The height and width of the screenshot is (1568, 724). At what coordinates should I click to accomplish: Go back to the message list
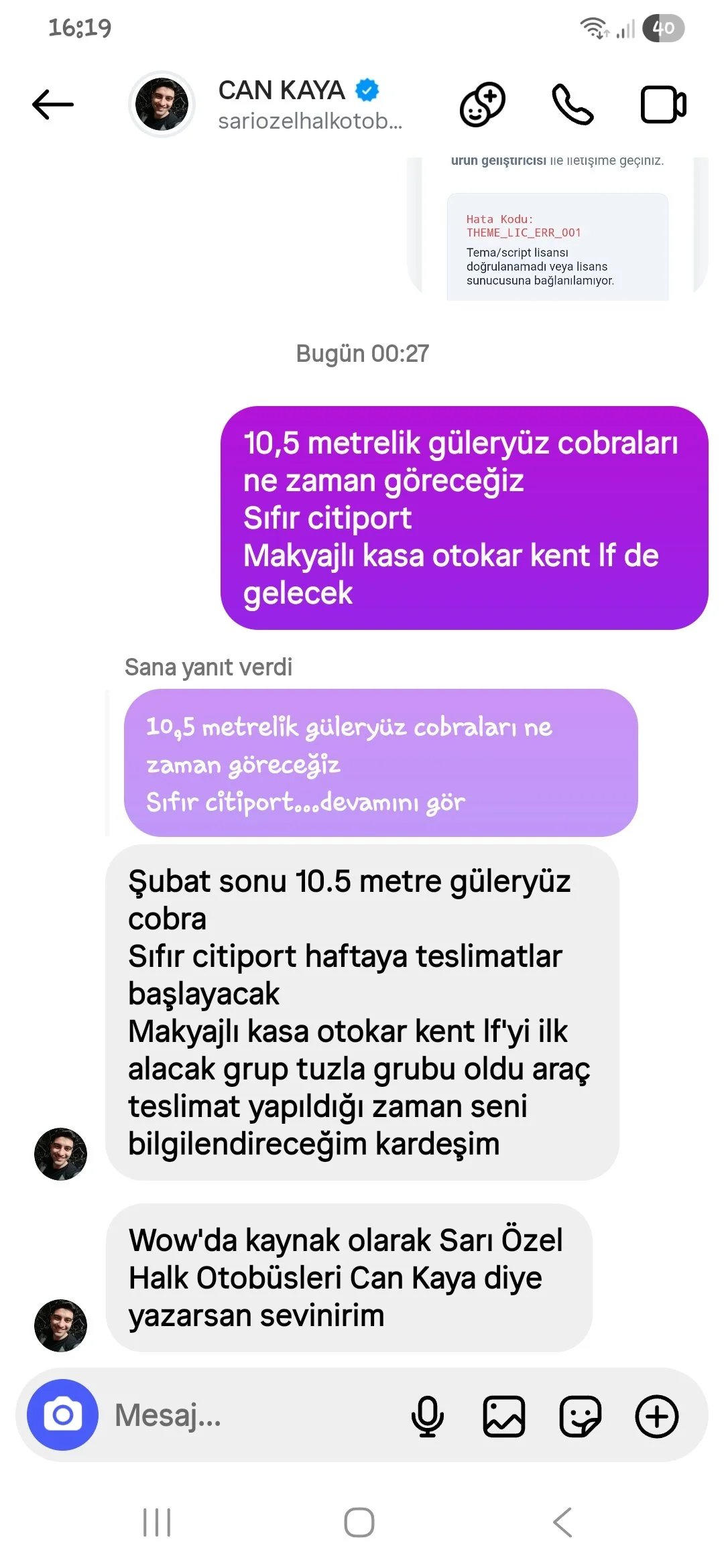(x=53, y=105)
